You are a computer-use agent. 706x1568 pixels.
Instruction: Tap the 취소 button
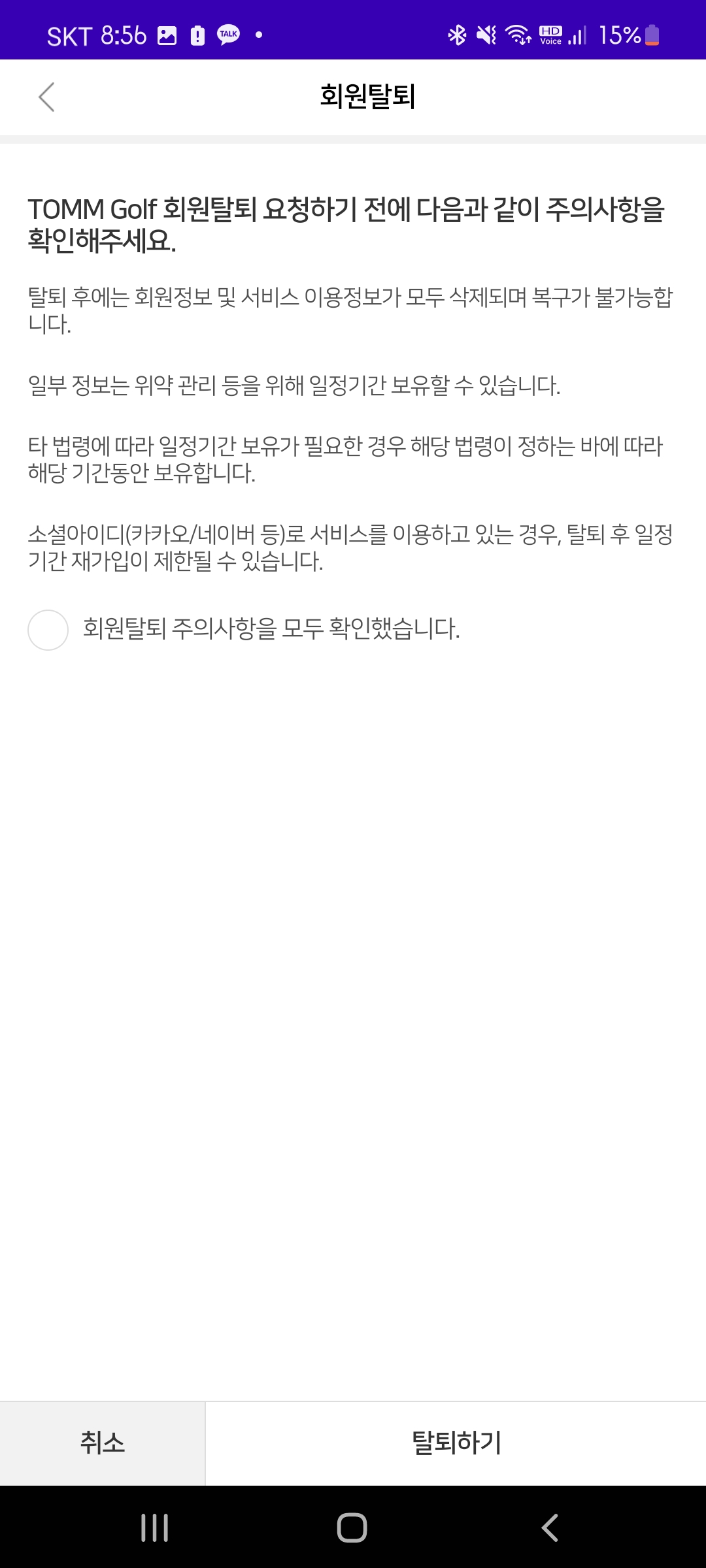(103, 1443)
